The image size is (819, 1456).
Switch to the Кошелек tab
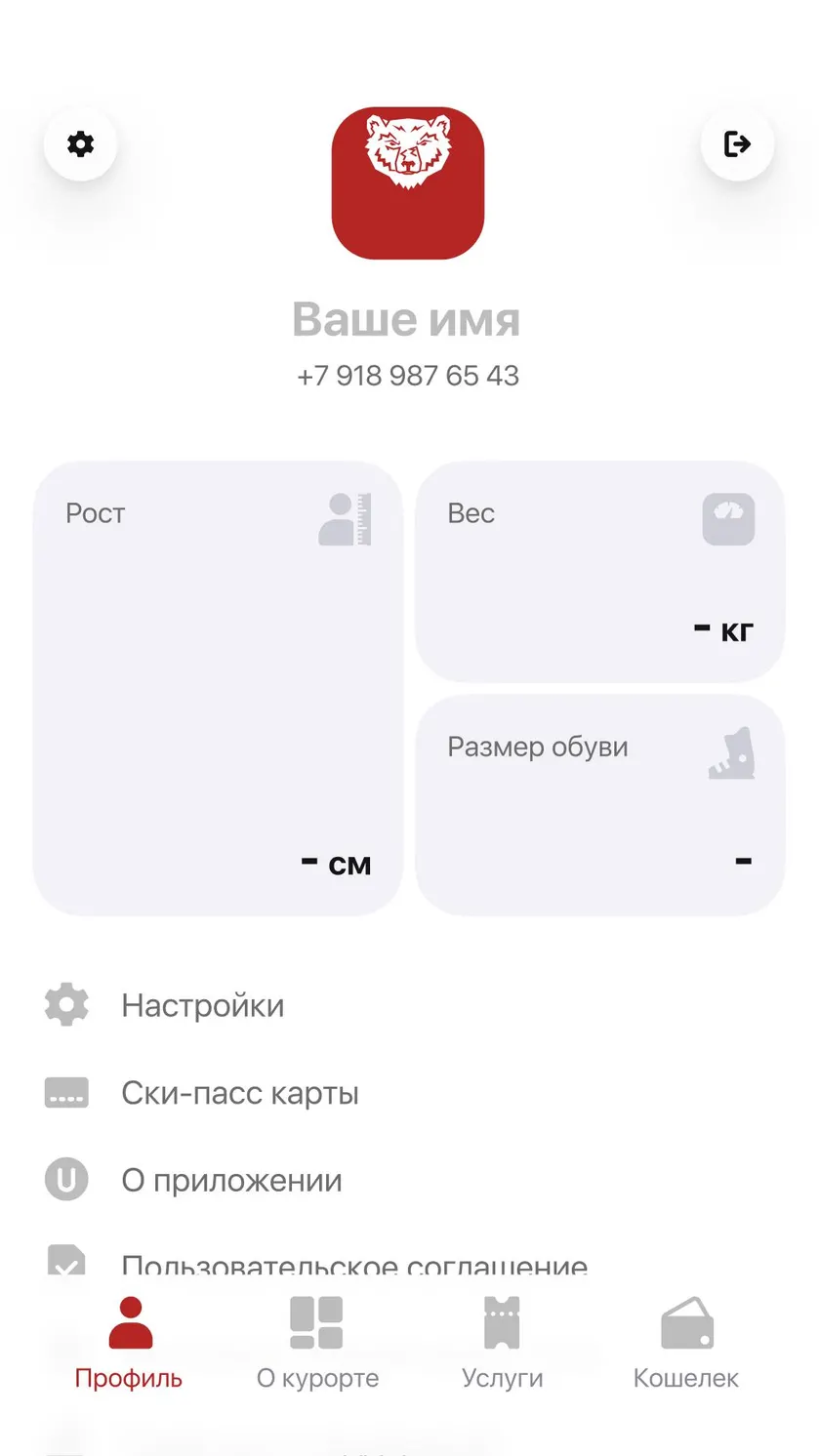[686, 1344]
